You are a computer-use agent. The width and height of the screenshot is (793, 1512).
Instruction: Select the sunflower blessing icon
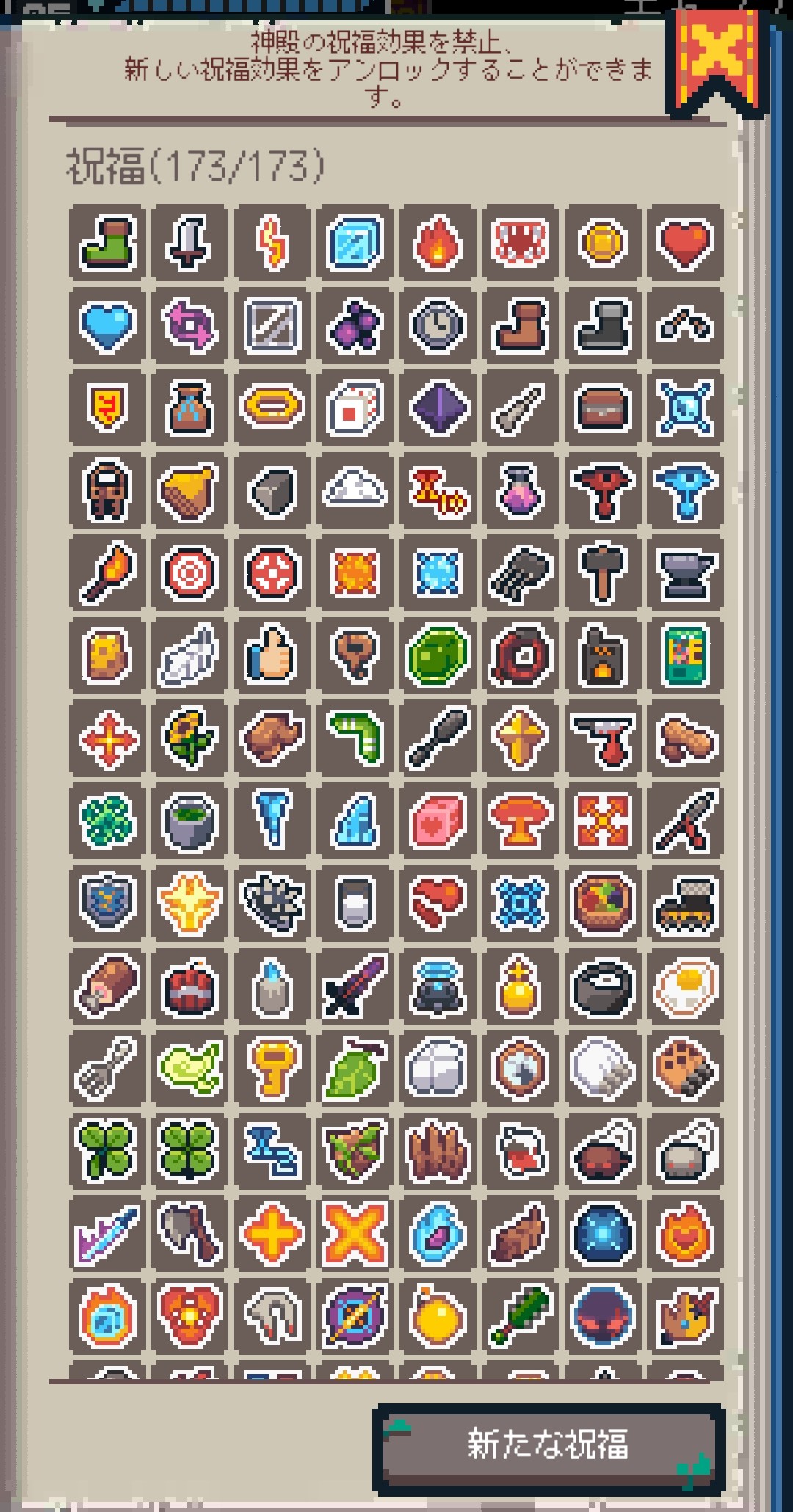189,737
